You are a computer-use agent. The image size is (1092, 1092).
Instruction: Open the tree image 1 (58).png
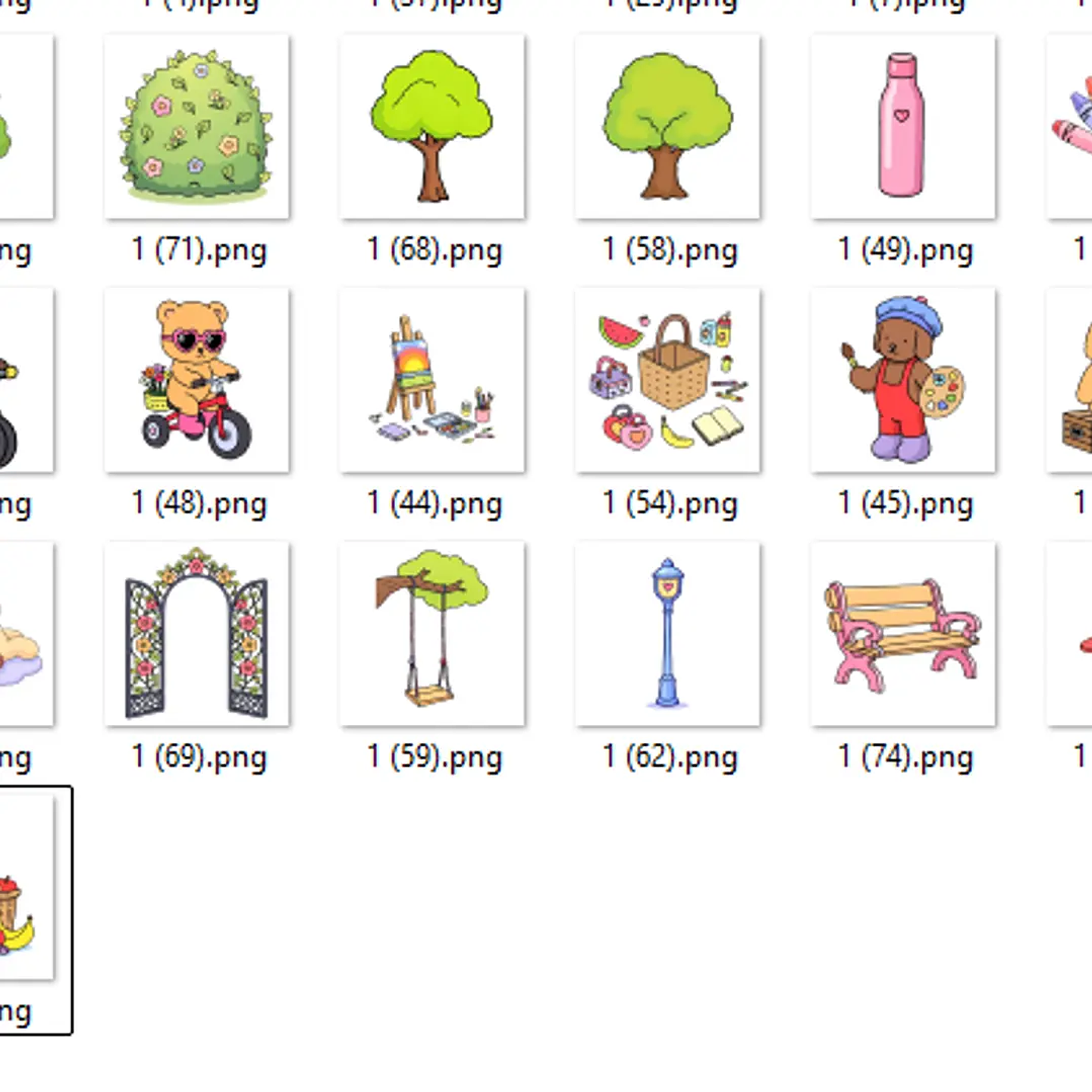(x=667, y=127)
